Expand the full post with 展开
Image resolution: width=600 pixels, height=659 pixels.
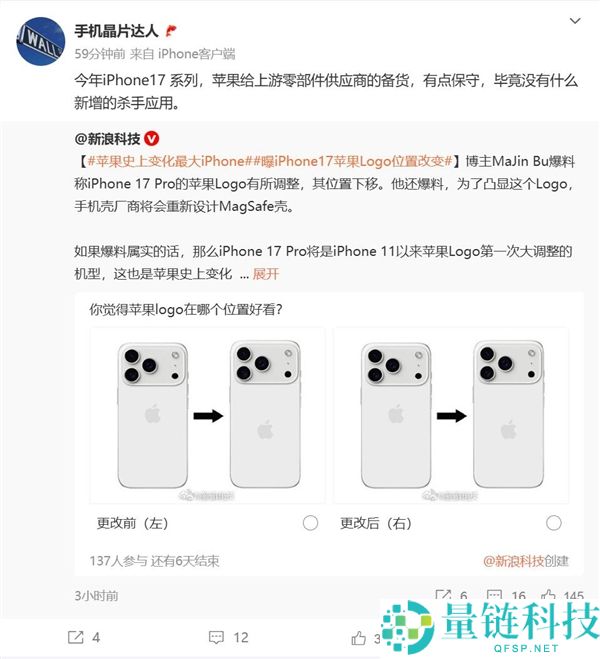[x=266, y=273]
